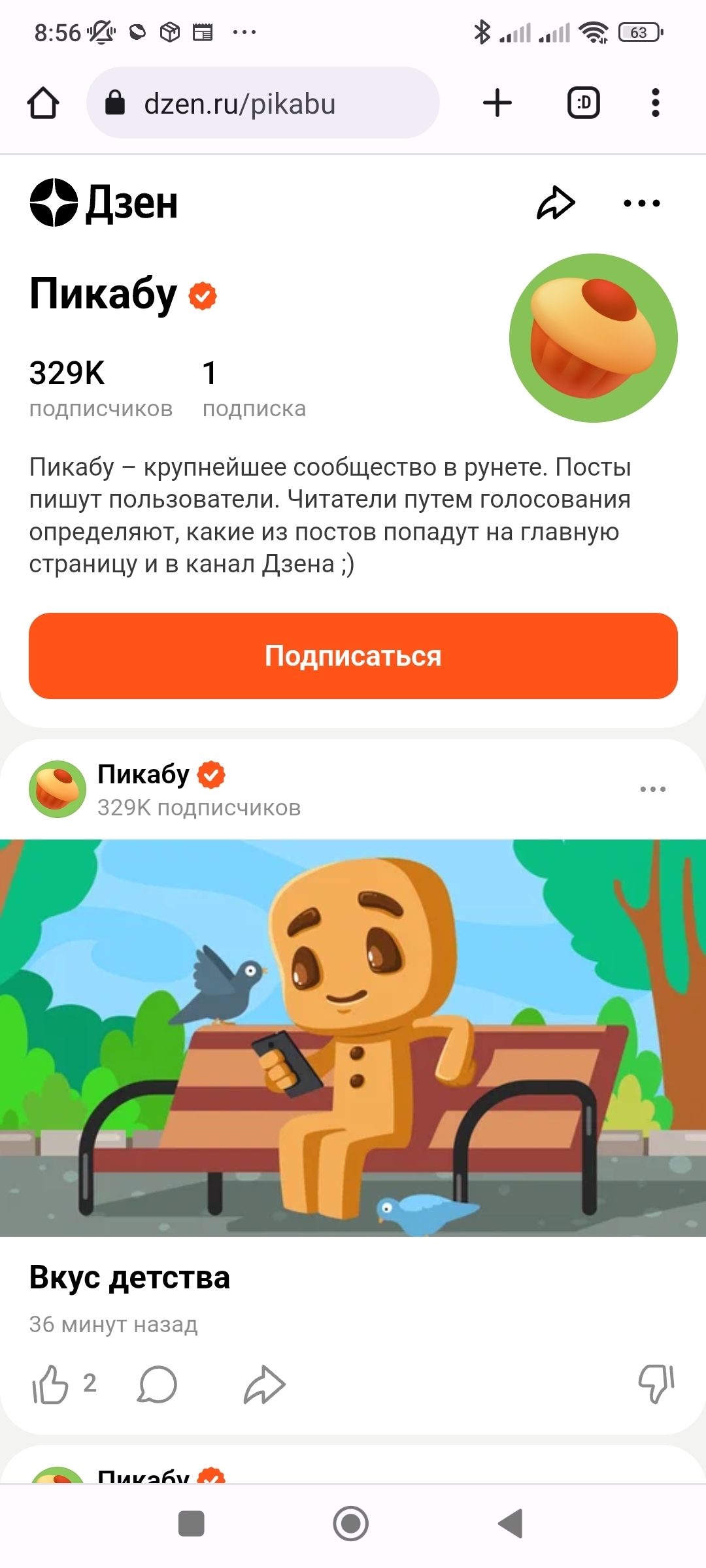
Task: Open post options on Вкус детства card
Action: [652, 789]
